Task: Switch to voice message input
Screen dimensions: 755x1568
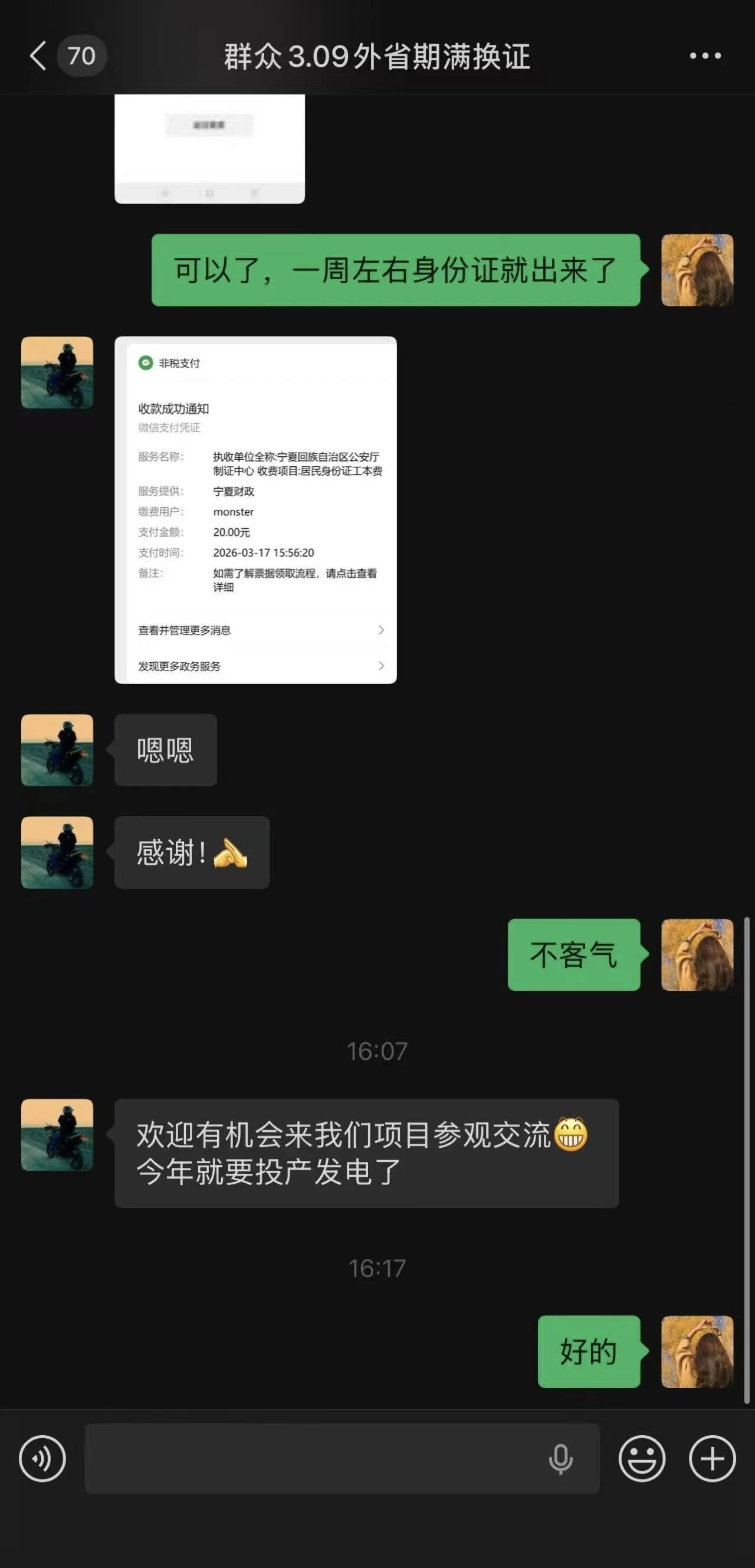Action: click(42, 1458)
